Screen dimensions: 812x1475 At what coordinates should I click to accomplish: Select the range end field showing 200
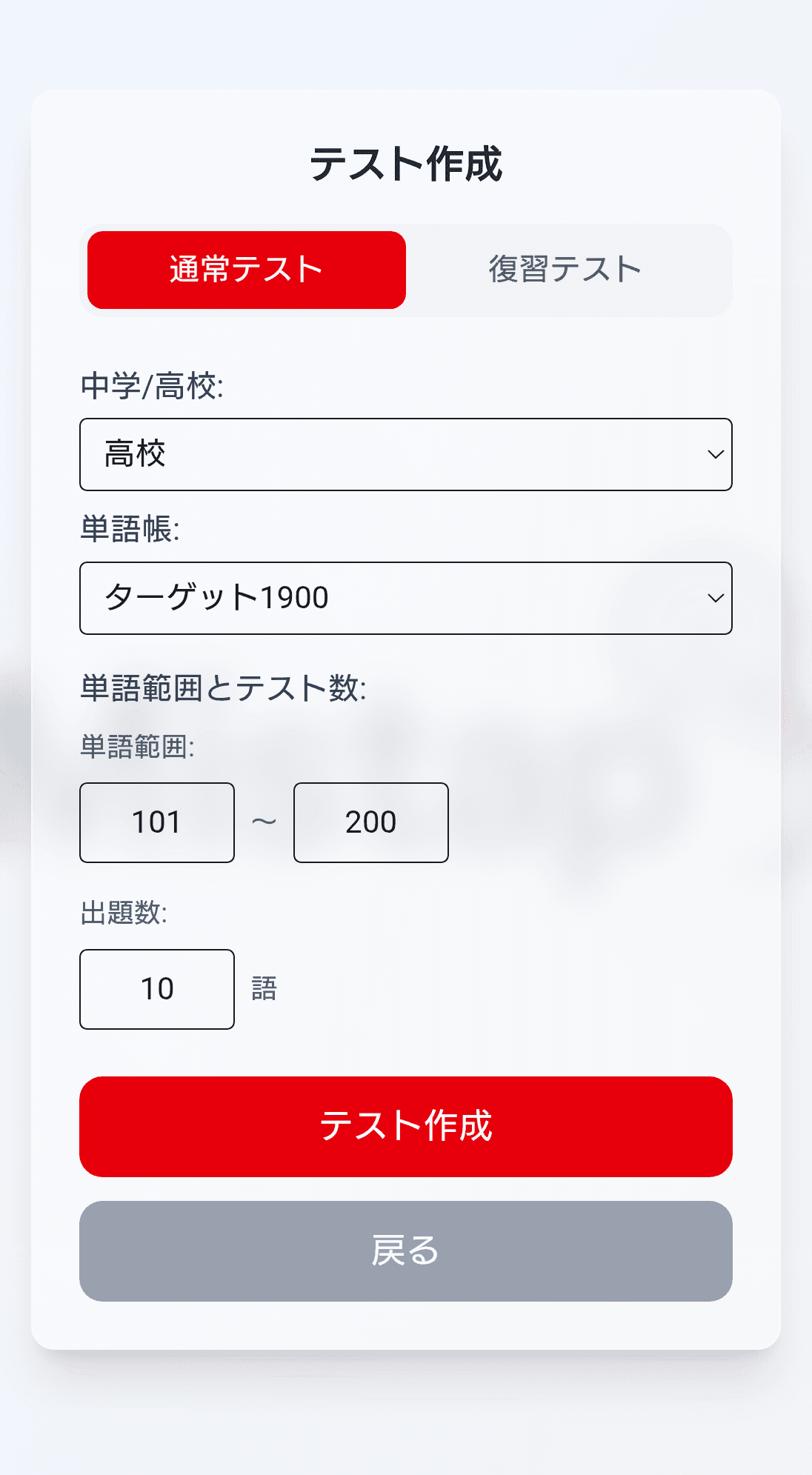370,822
